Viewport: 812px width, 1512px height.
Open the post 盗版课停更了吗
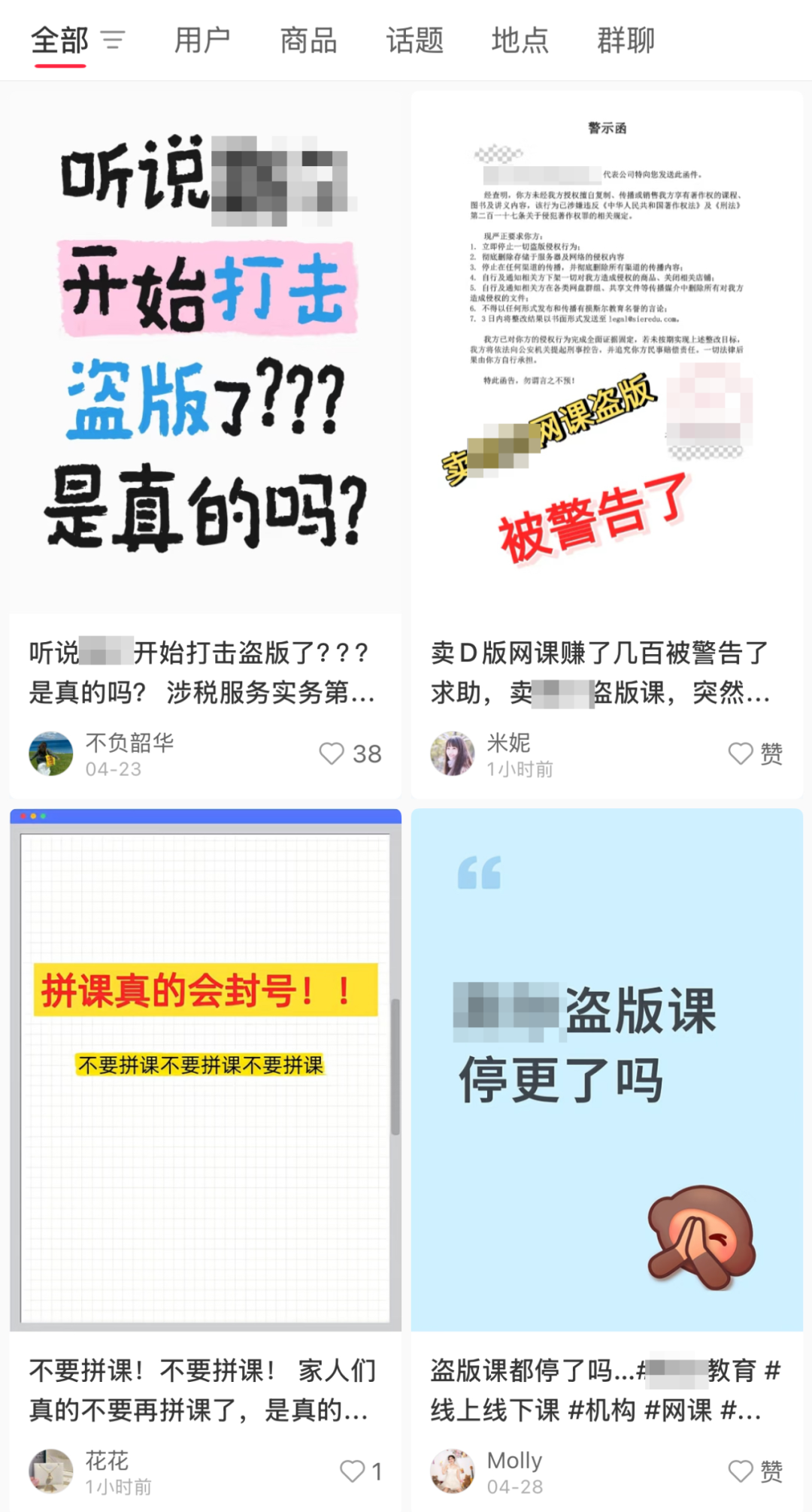pyautogui.click(x=607, y=1068)
